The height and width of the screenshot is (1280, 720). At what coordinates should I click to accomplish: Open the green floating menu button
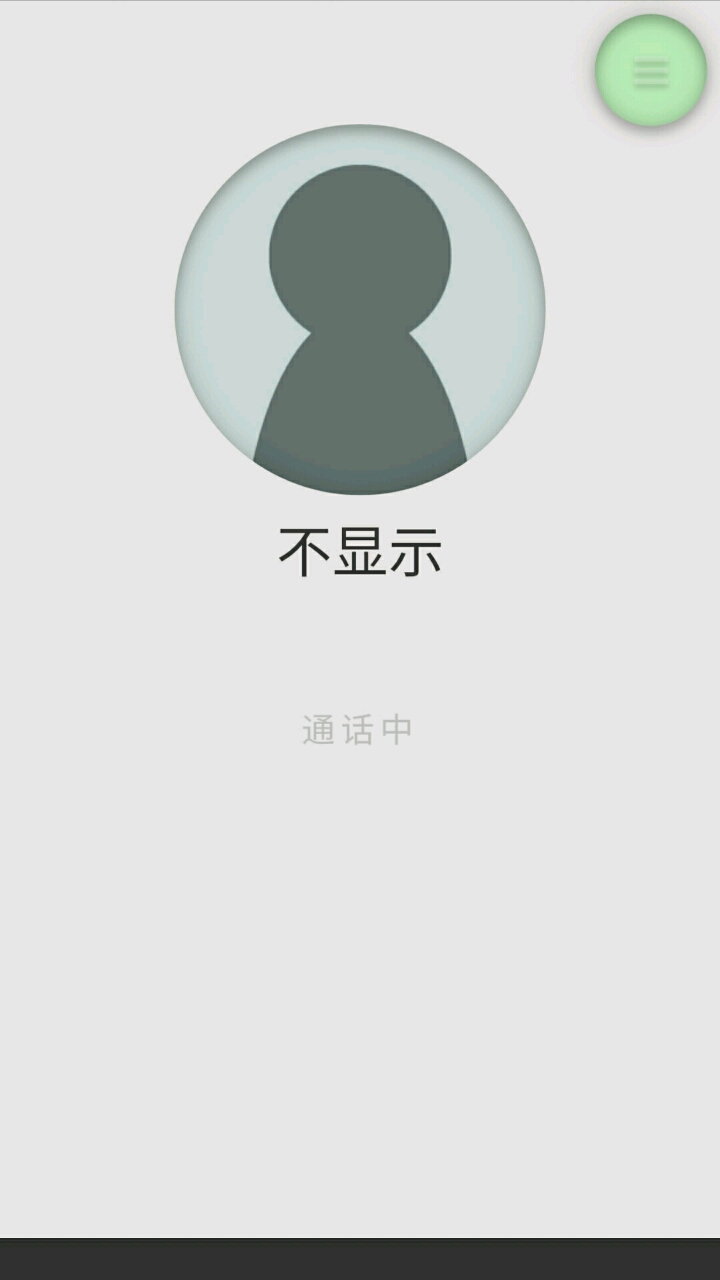point(651,72)
